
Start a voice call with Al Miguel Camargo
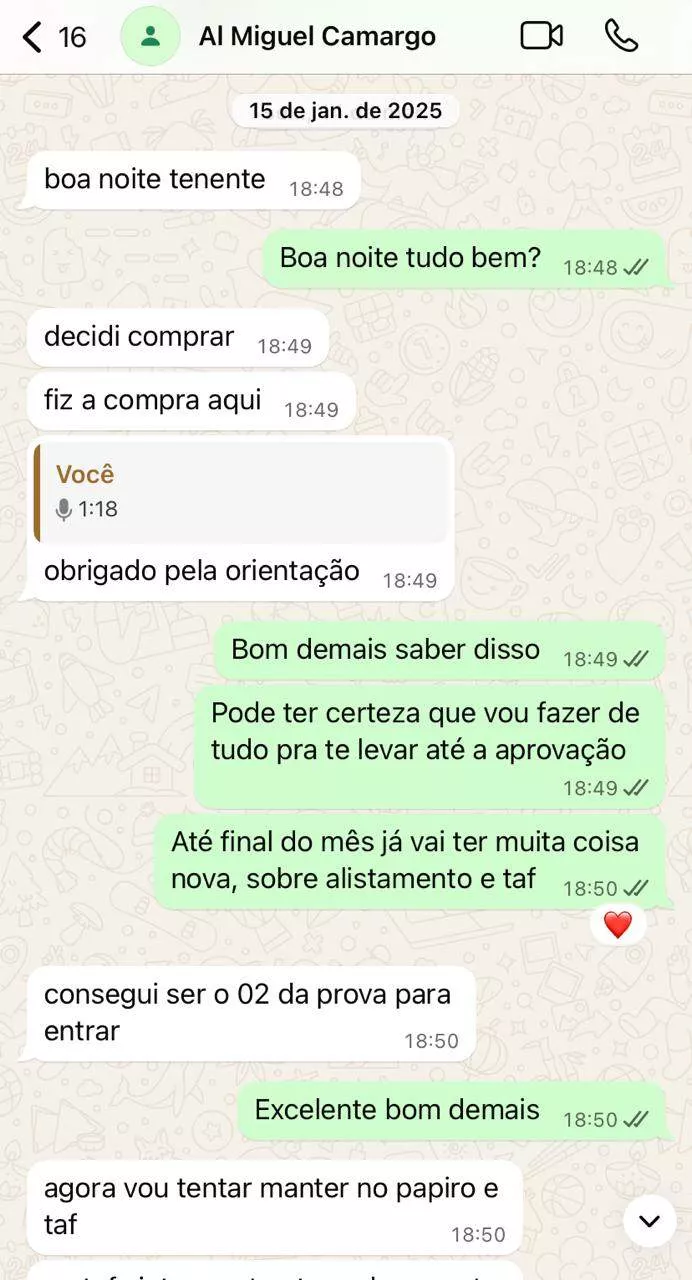(621, 36)
